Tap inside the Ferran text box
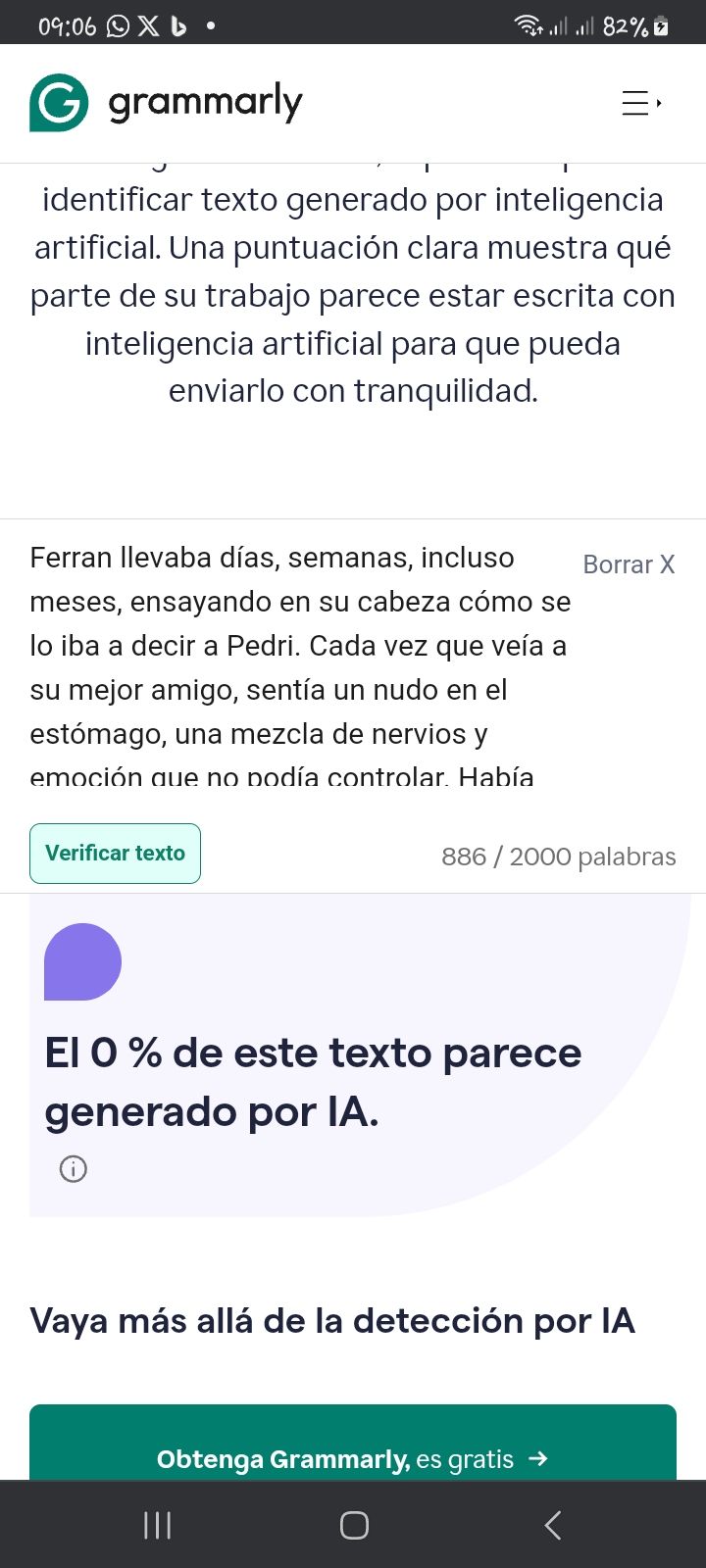Image resolution: width=706 pixels, height=1568 pixels. [301, 666]
